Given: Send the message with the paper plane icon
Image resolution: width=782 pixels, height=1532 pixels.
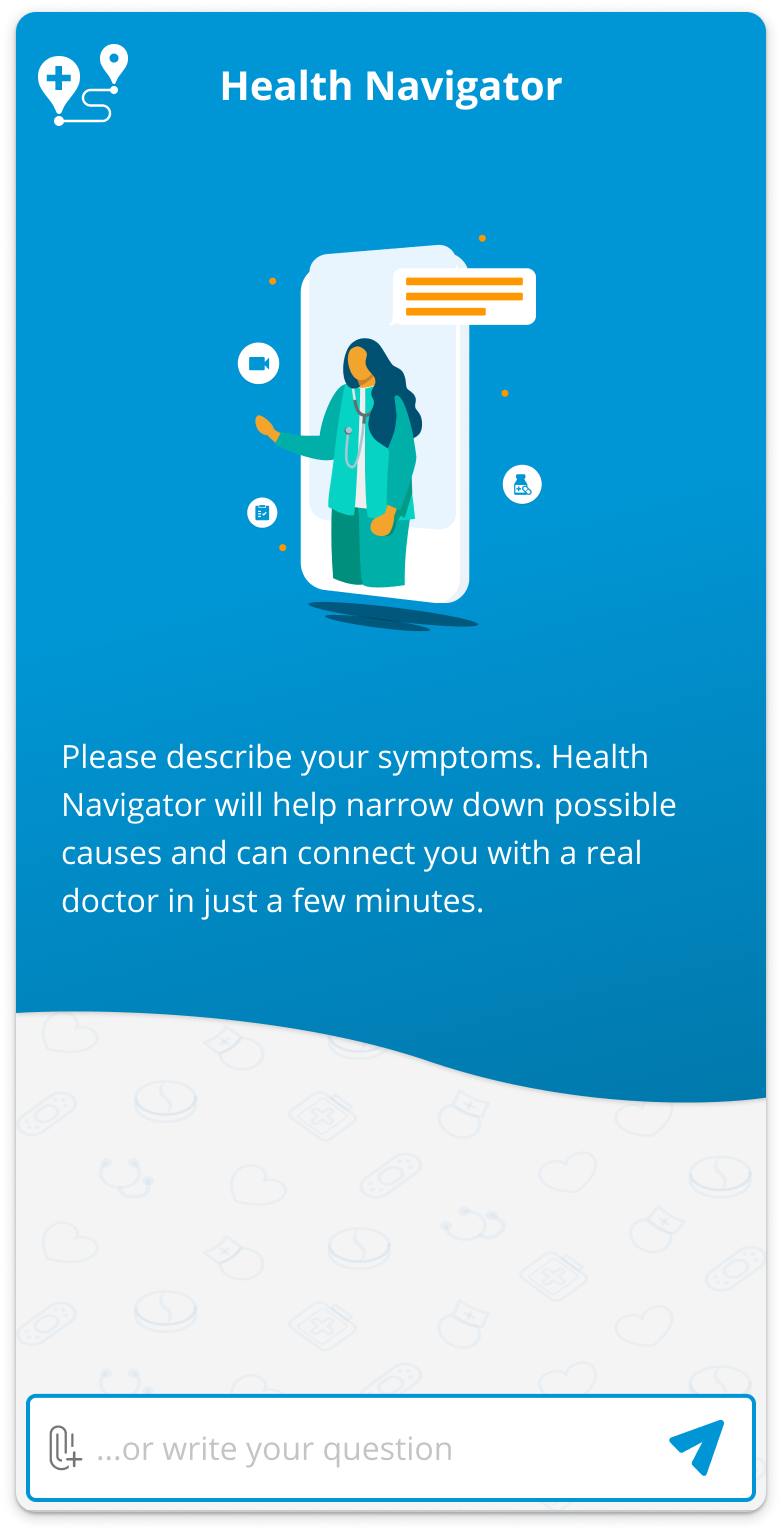Looking at the screenshot, I should click(696, 1447).
